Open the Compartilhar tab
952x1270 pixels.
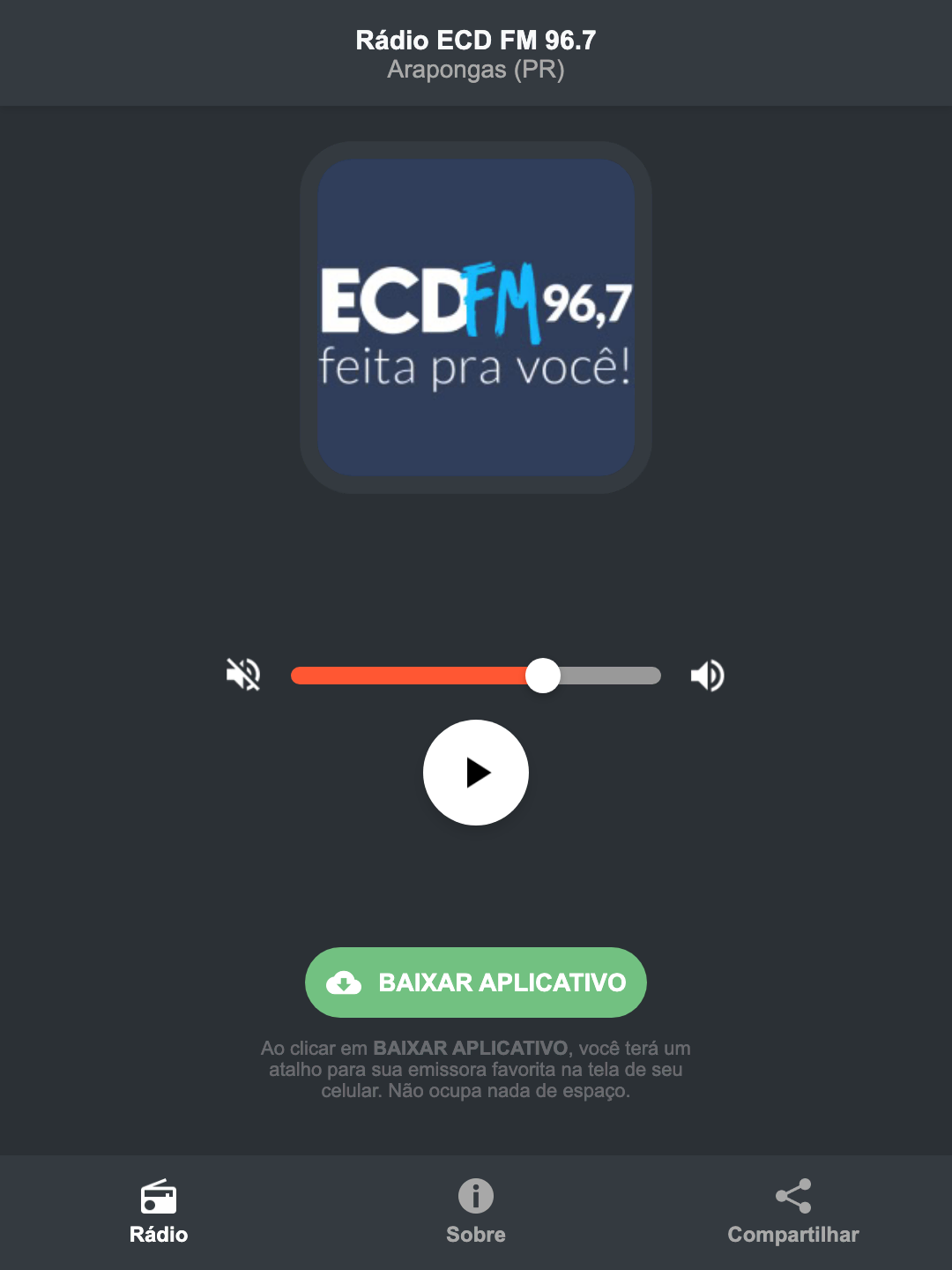[792, 1213]
